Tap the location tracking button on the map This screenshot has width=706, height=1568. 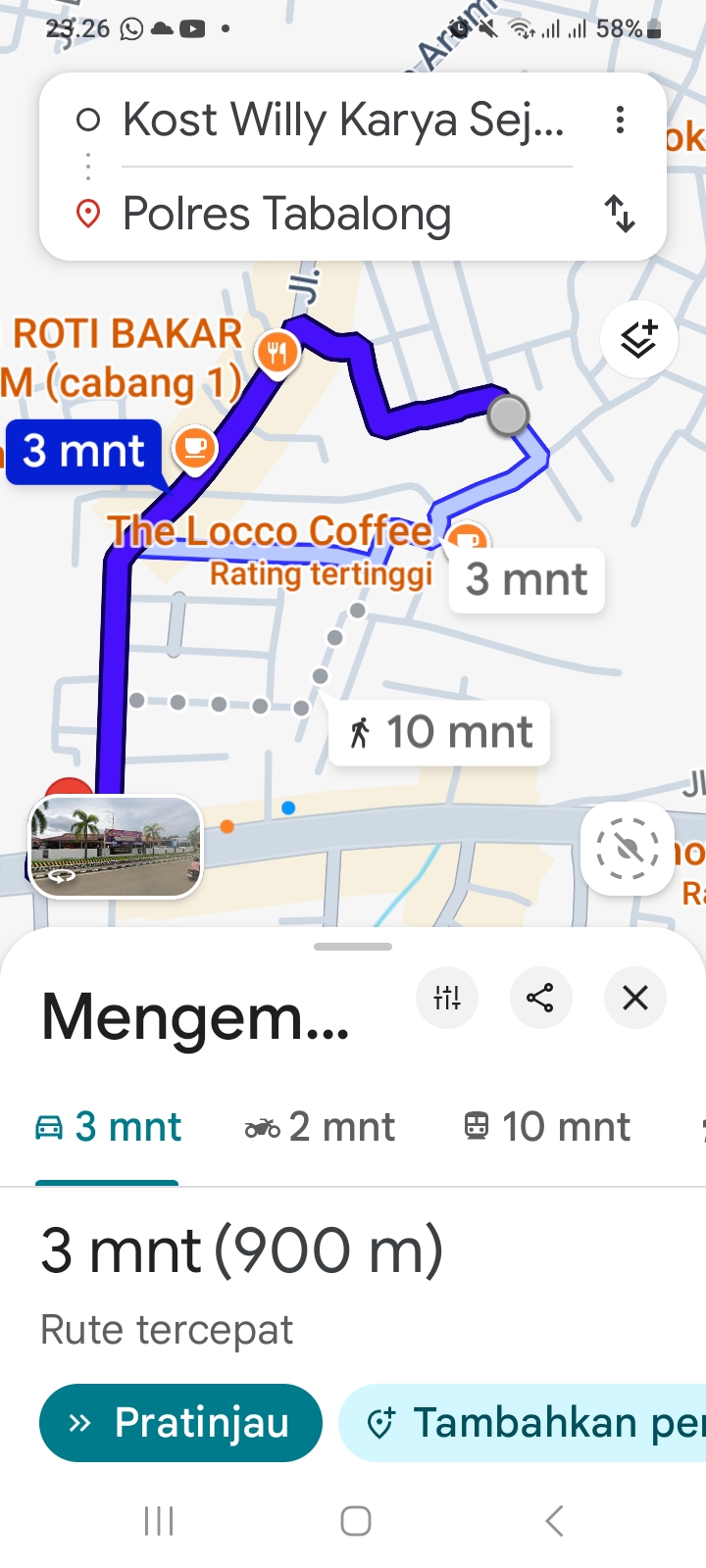[x=628, y=849]
